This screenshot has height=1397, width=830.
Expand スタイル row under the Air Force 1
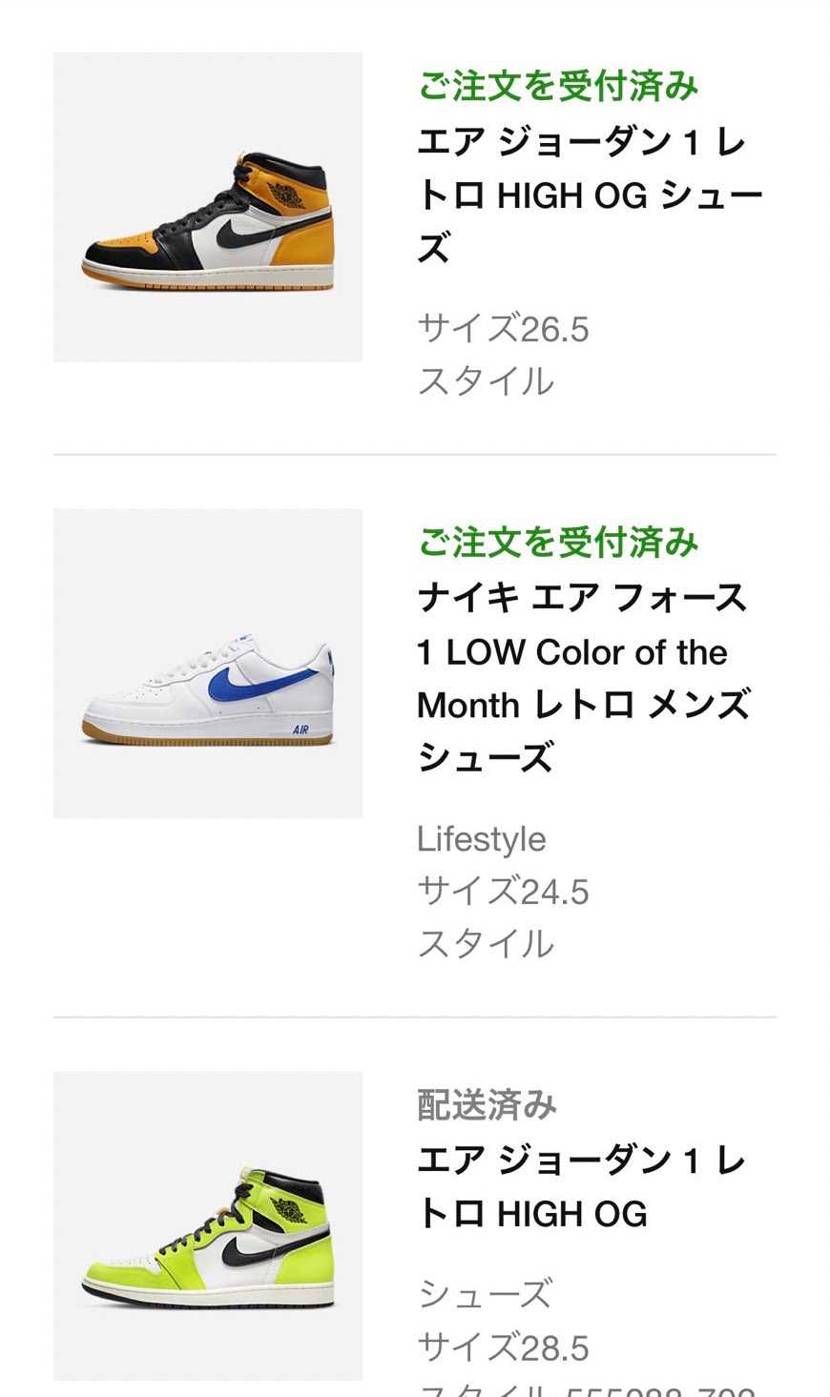tap(486, 943)
